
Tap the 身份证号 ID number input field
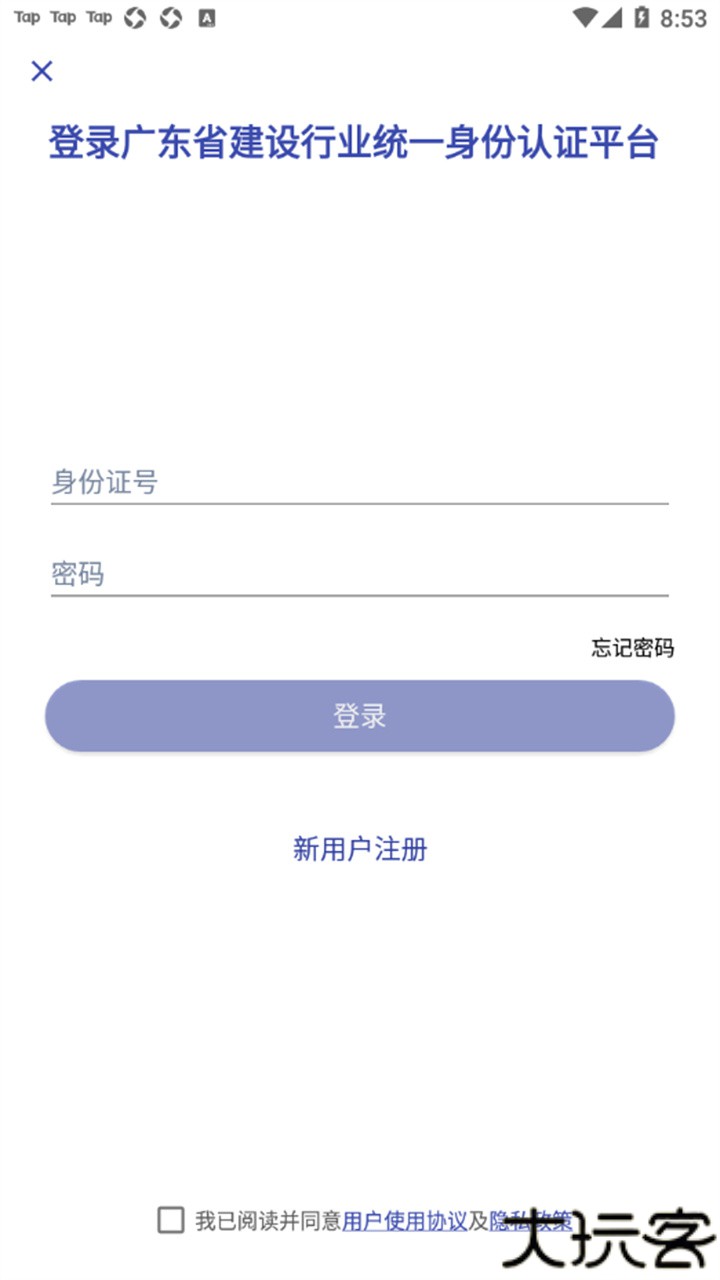[359, 482]
